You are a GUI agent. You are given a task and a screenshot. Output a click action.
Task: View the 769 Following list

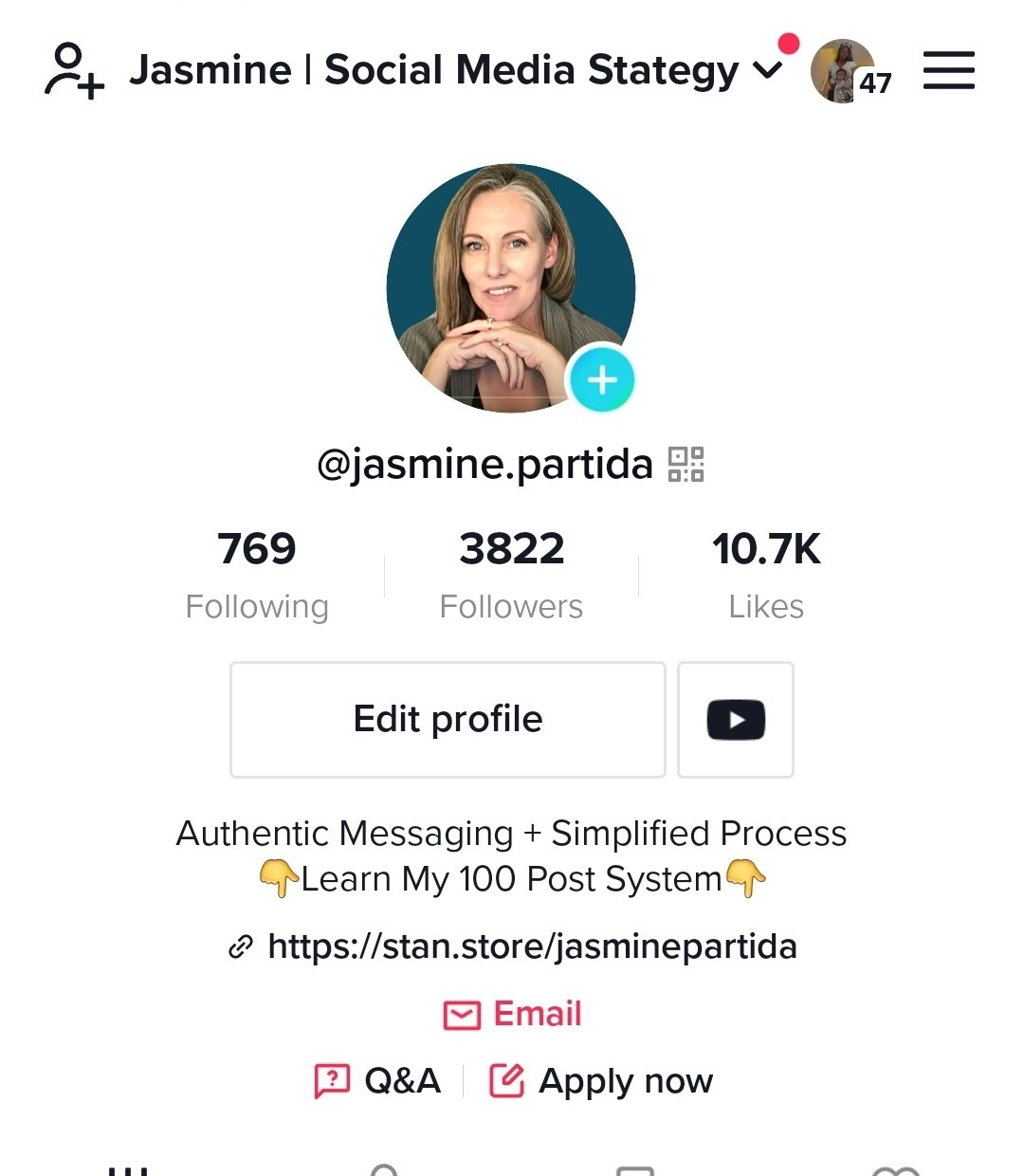pos(257,574)
